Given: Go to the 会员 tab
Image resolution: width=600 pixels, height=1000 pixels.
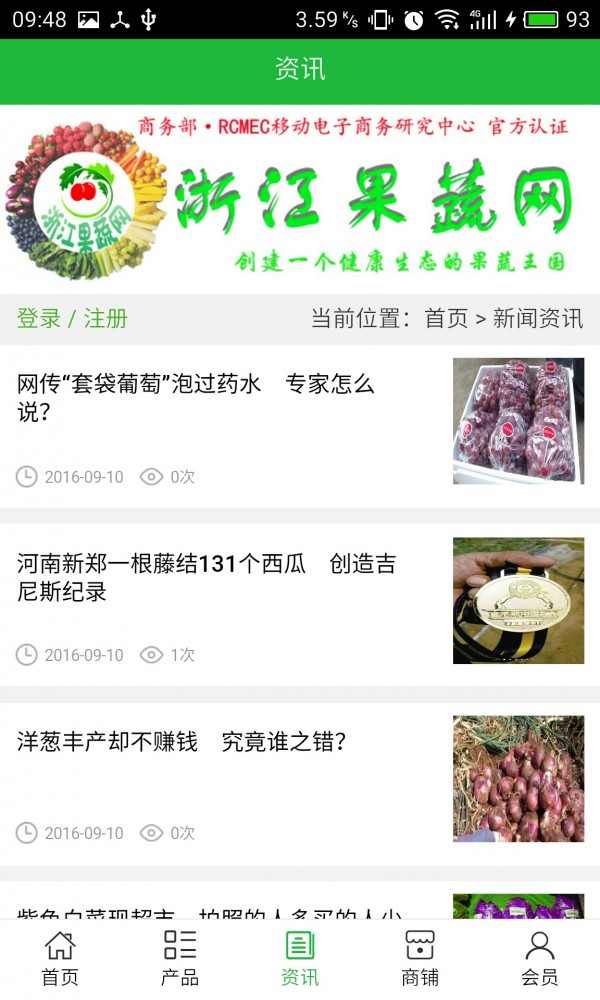Looking at the screenshot, I should pyautogui.click(x=540, y=958).
